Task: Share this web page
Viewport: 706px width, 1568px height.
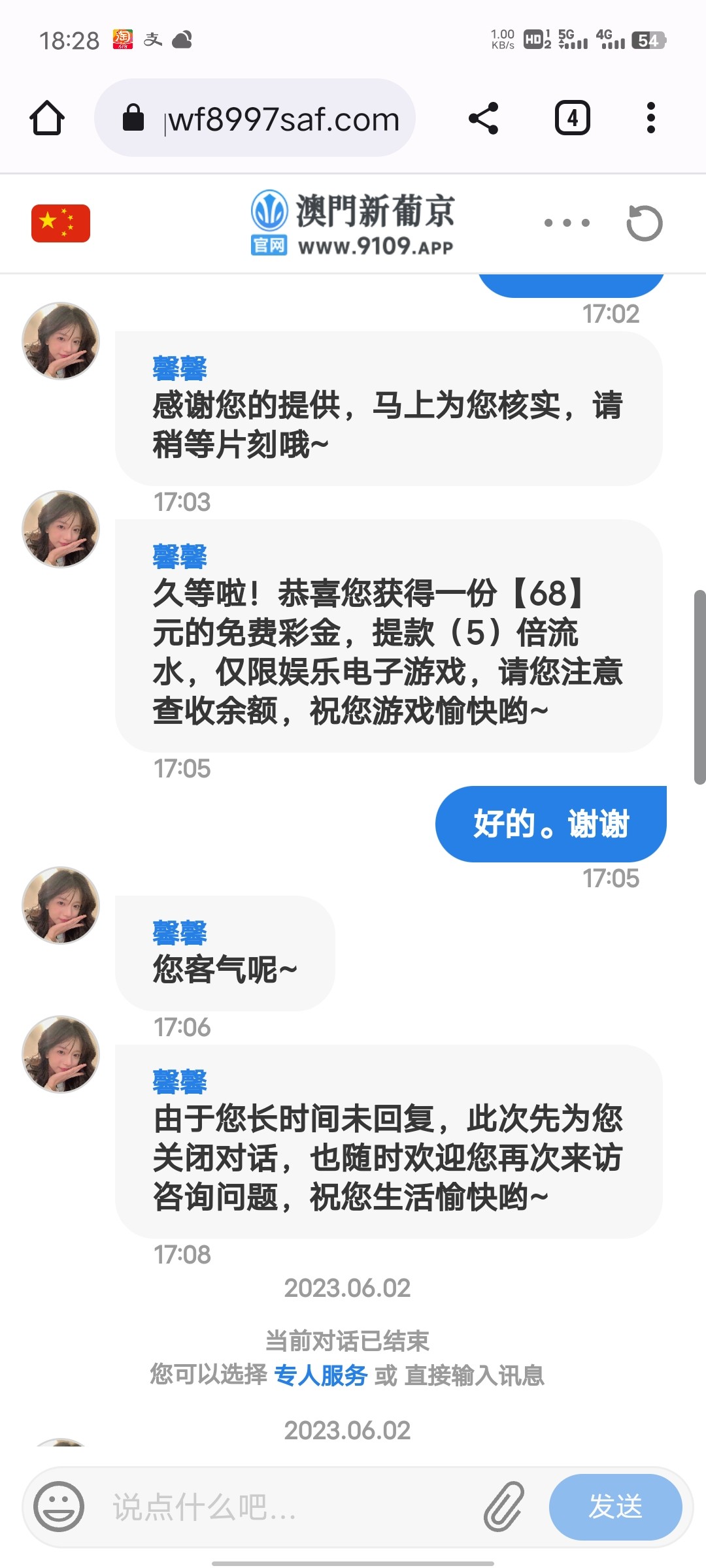Action: tap(483, 118)
